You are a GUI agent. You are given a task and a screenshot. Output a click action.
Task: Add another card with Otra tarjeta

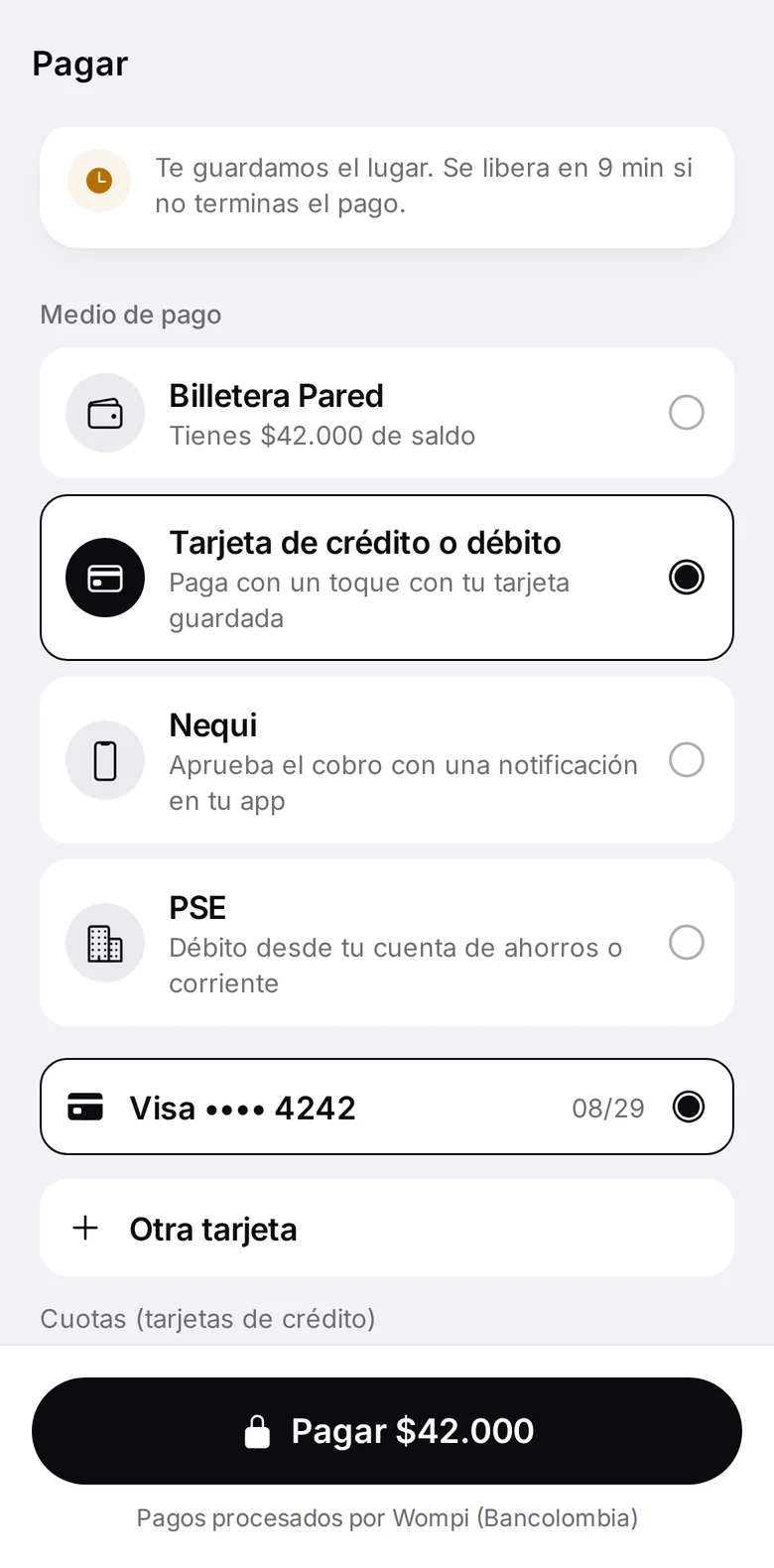pos(387,1229)
